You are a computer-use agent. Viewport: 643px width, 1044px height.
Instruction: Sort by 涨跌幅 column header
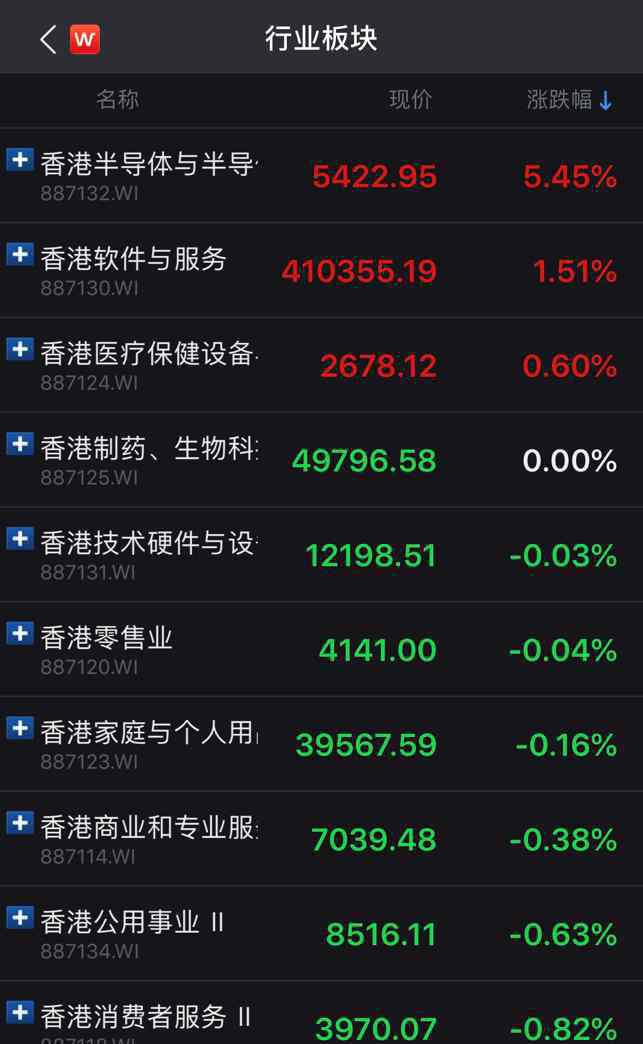tap(569, 100)
